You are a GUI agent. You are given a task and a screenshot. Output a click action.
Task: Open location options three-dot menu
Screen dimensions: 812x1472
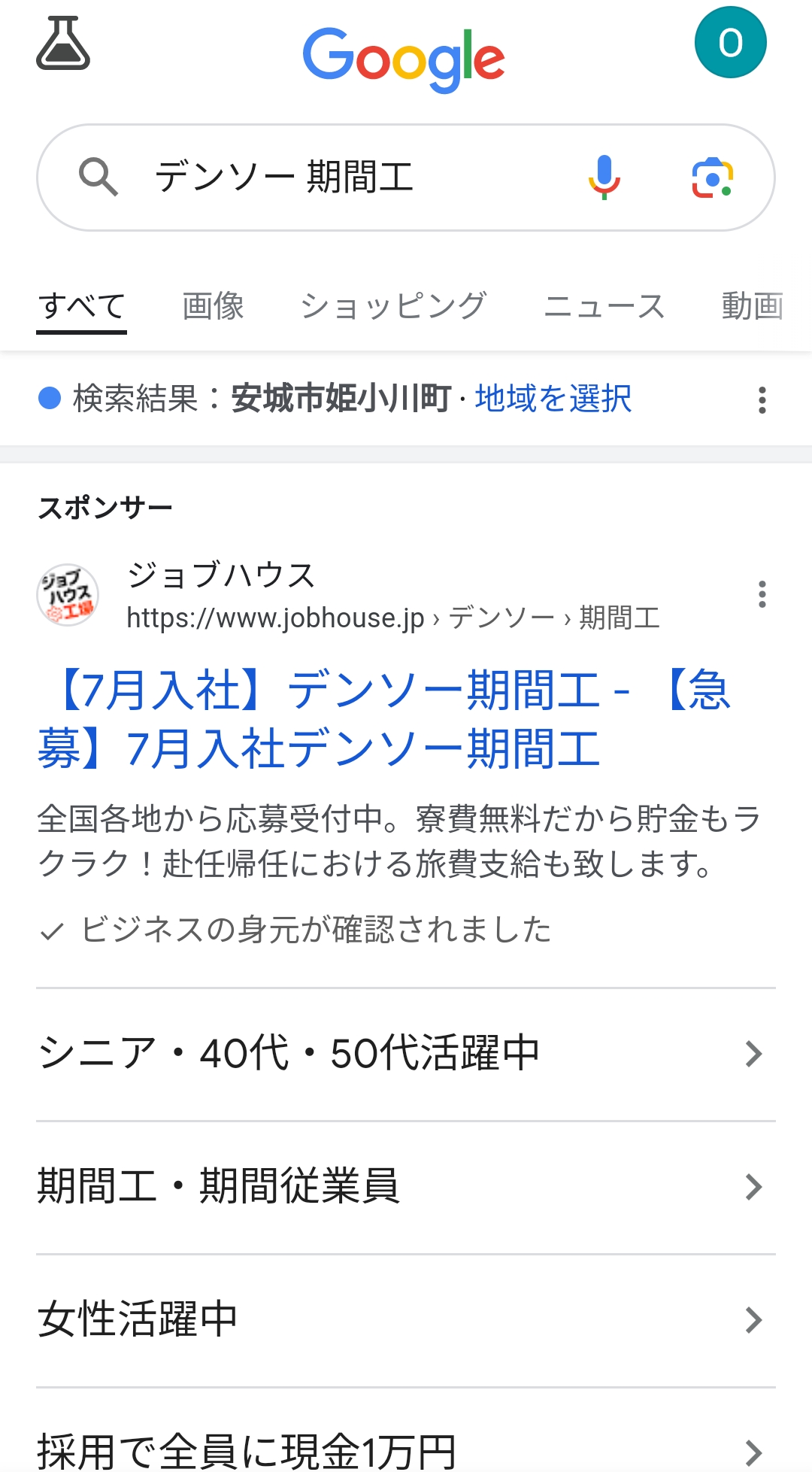pos(762,400)
